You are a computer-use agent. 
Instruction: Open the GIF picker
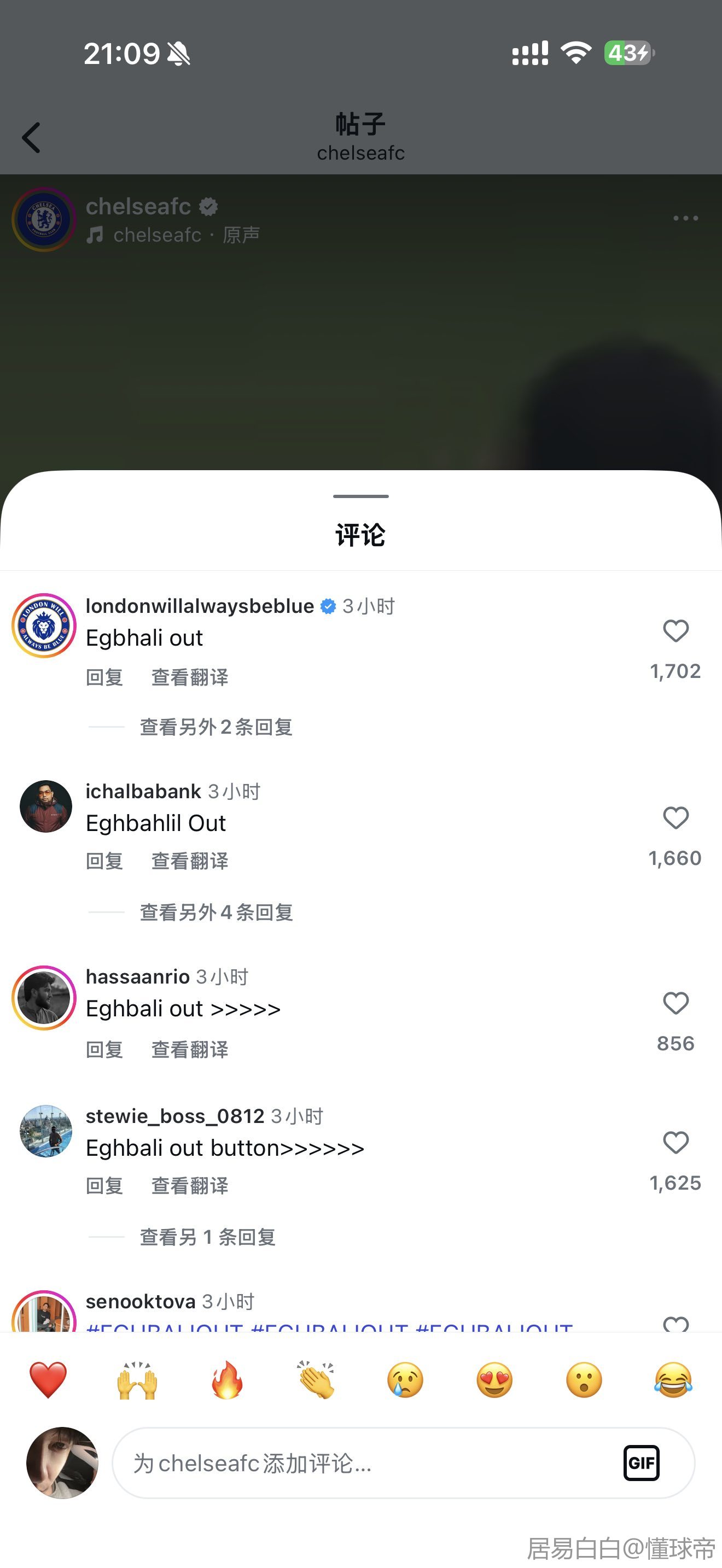click(x=641, y=1462)
